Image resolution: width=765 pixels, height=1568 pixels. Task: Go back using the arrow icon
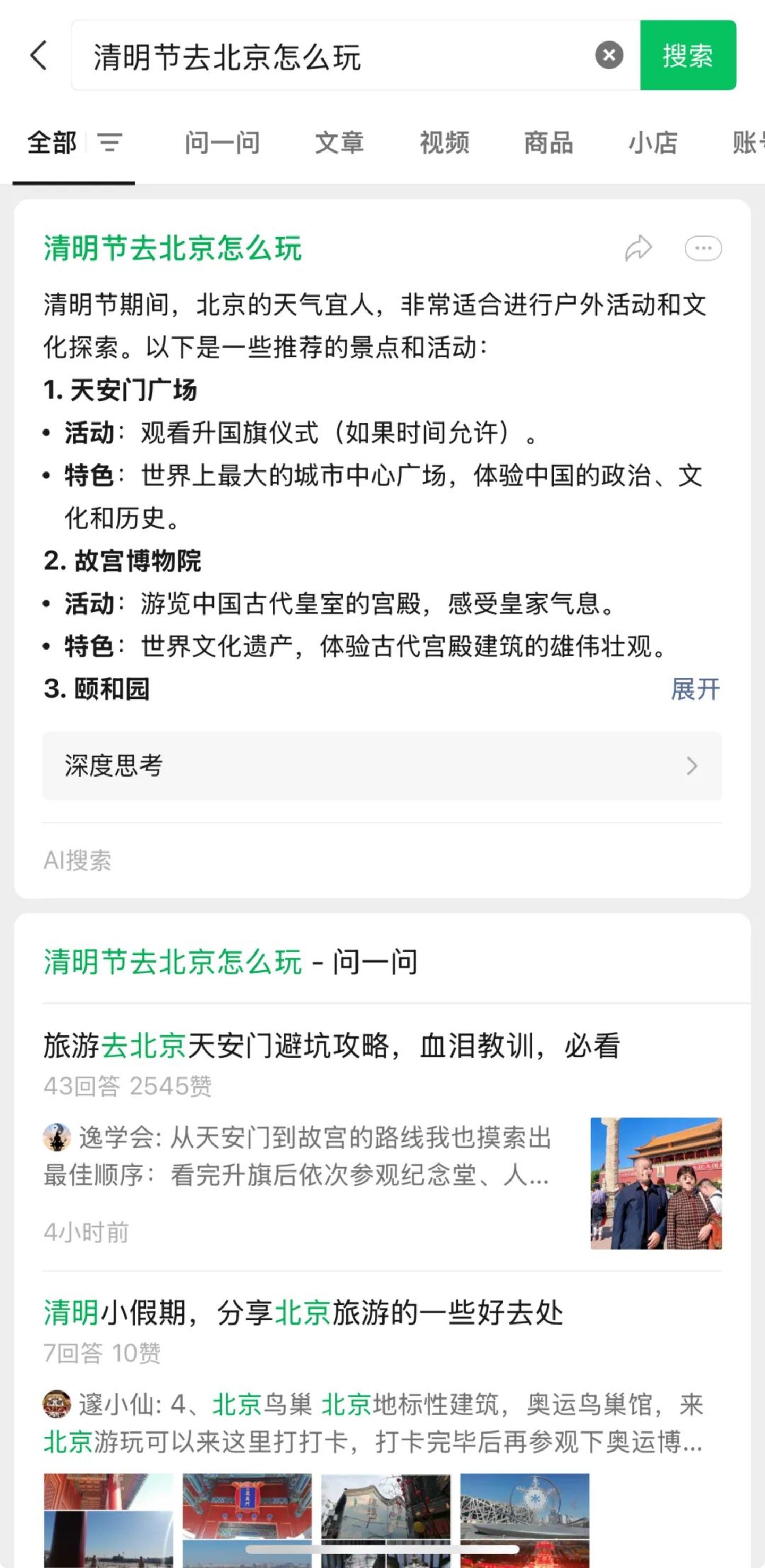(x=39, y=56)
